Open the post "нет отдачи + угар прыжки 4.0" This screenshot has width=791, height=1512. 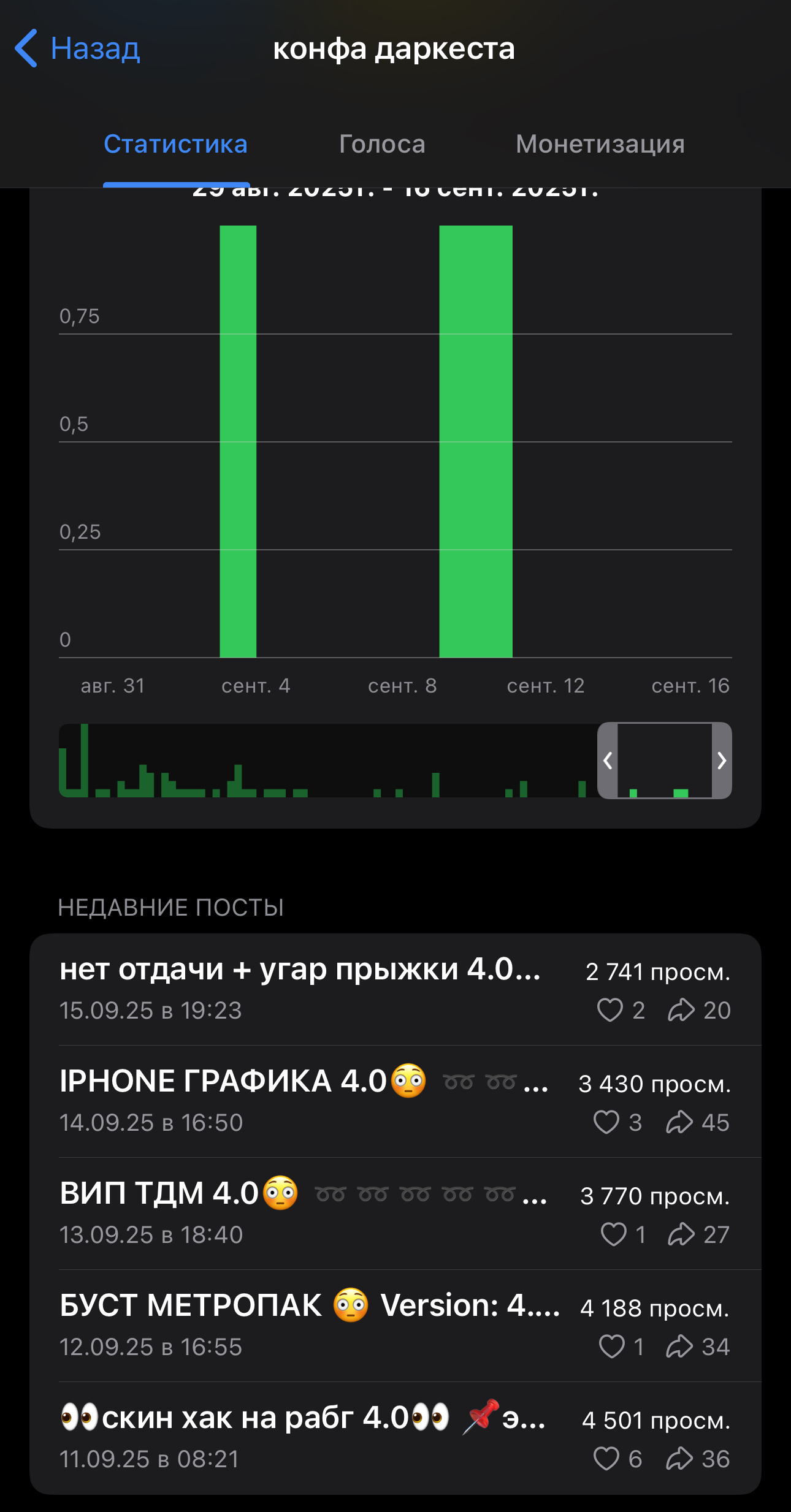point(395,990)
